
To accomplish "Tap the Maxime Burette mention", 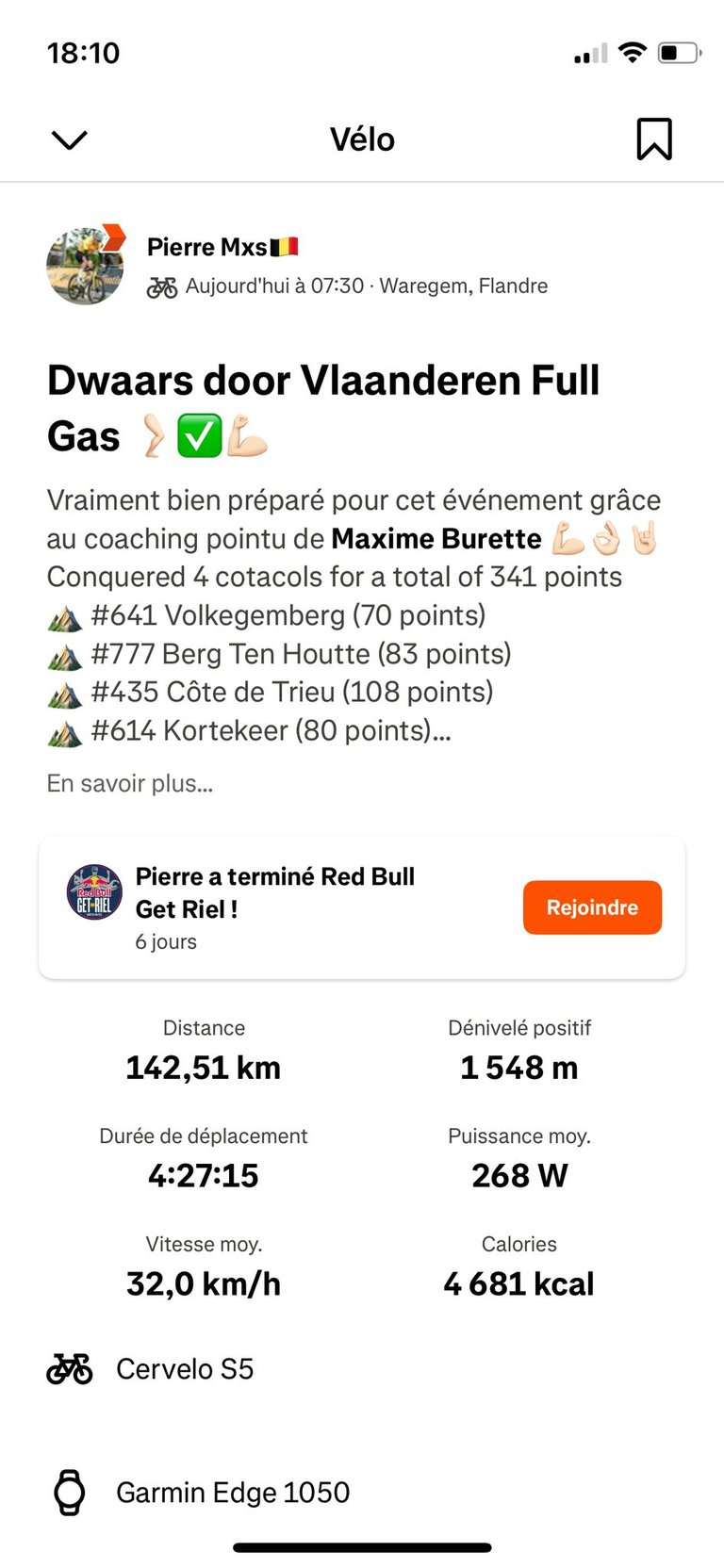I will pyautogui.click(x=436, y=539).
